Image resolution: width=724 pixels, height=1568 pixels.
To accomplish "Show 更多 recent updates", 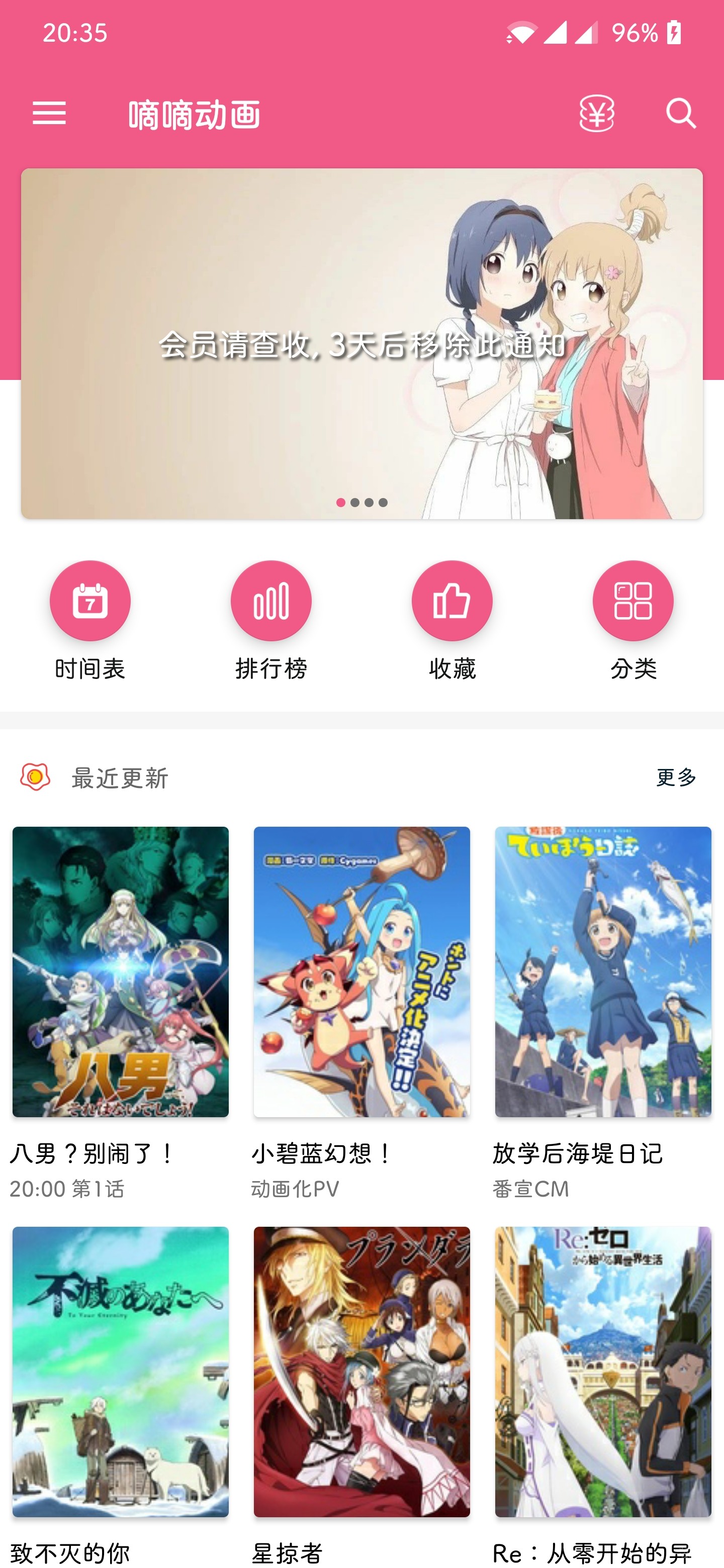I will [x=676, y=777].
